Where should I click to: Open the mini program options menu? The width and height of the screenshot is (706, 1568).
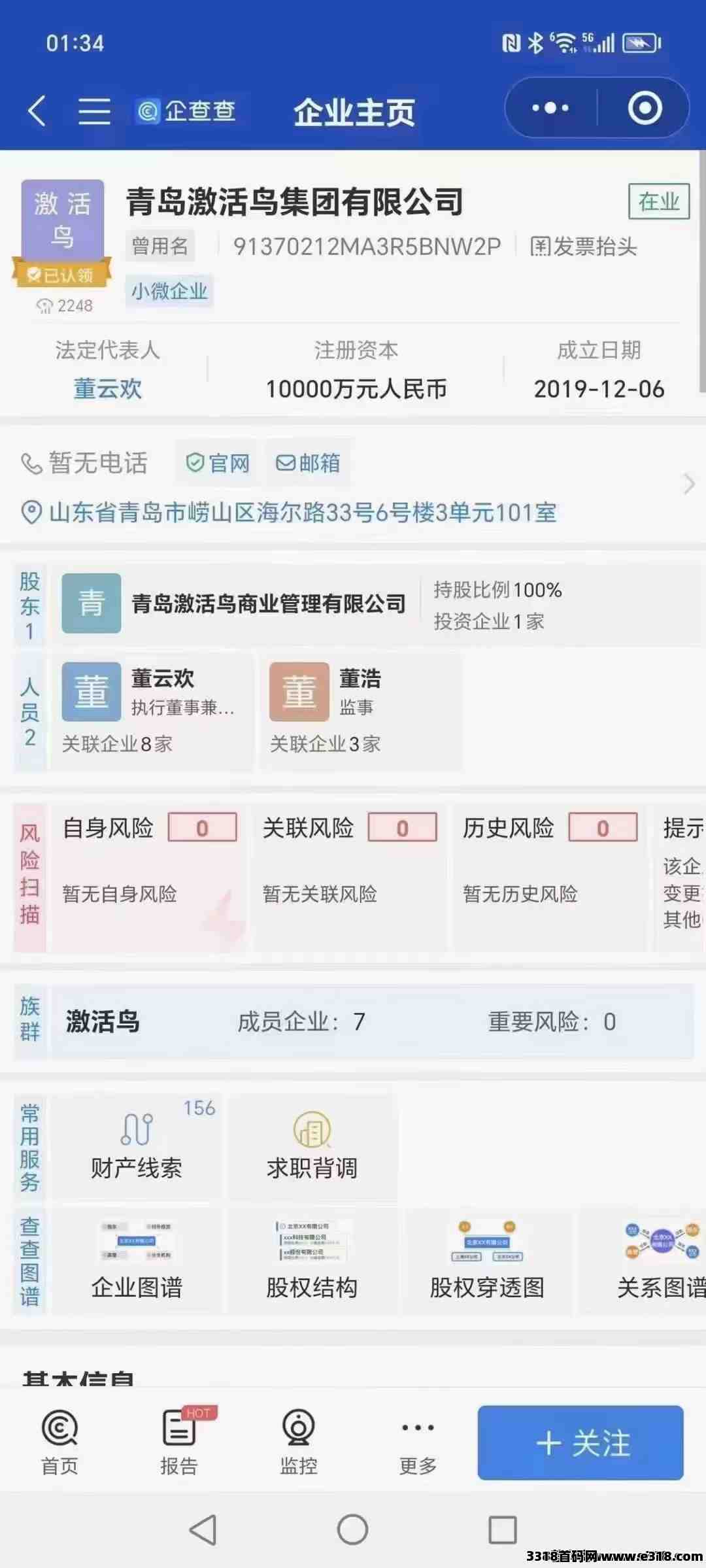click(x=550, y=108)
